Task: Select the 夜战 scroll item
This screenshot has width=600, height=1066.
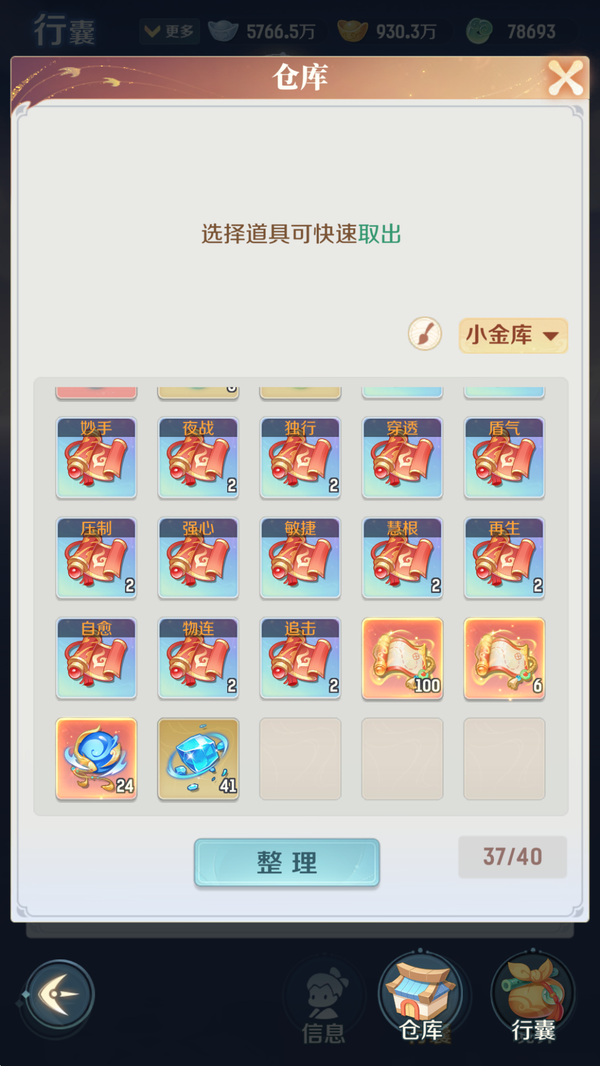Action: pyautogui.click(x=198, y=458)
